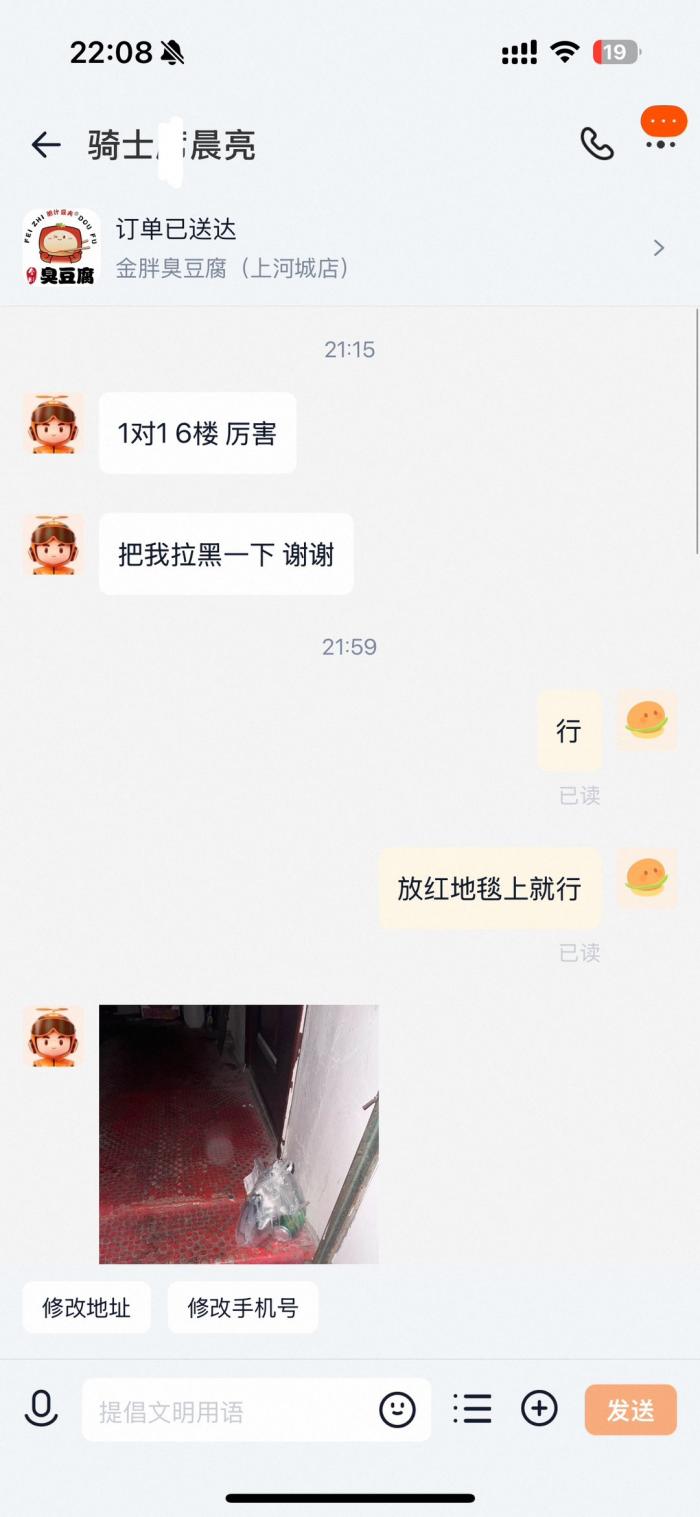Open the 金胖臭豆腐 delivered order details
The width and height of the screenshot is (700, 1517).
coord(350,248)
